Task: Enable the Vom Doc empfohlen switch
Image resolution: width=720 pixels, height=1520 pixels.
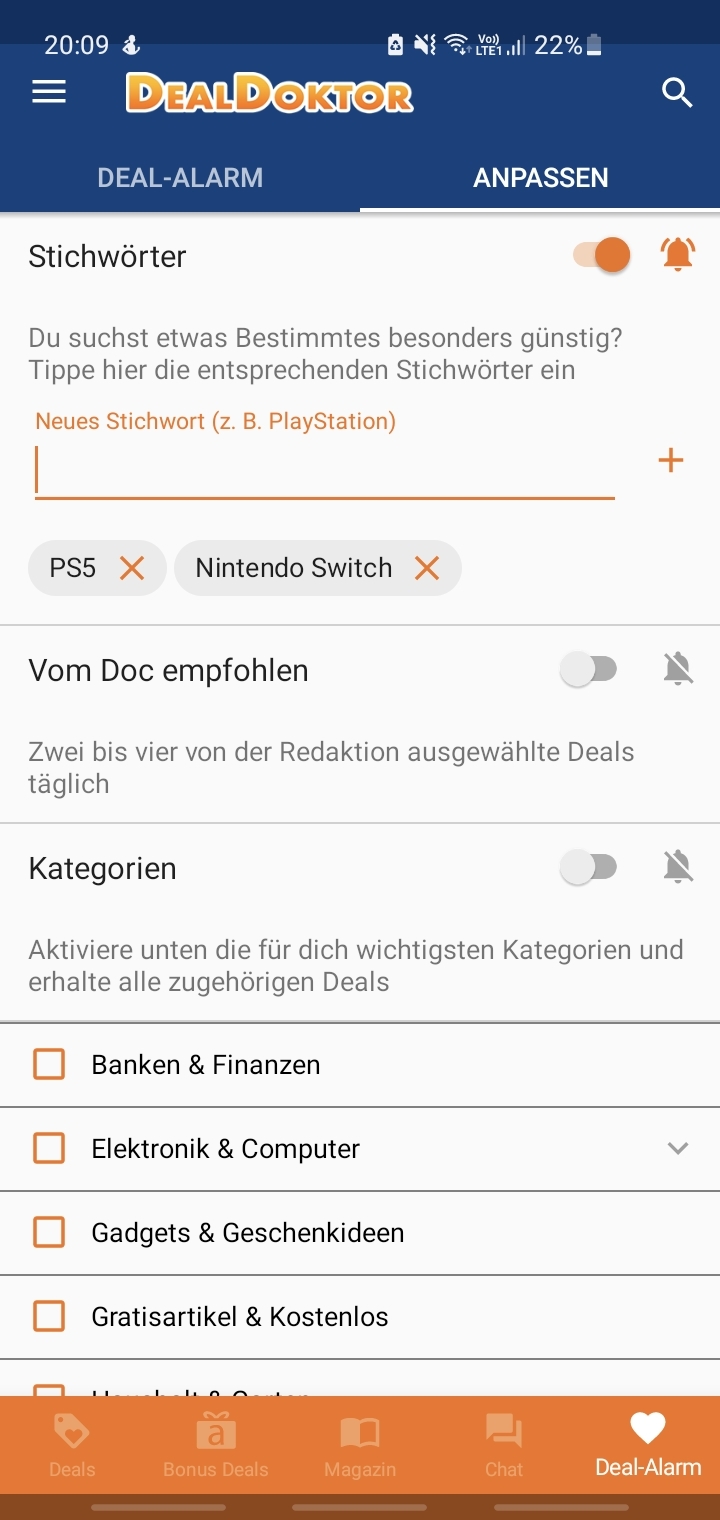Action: point(588,669)
